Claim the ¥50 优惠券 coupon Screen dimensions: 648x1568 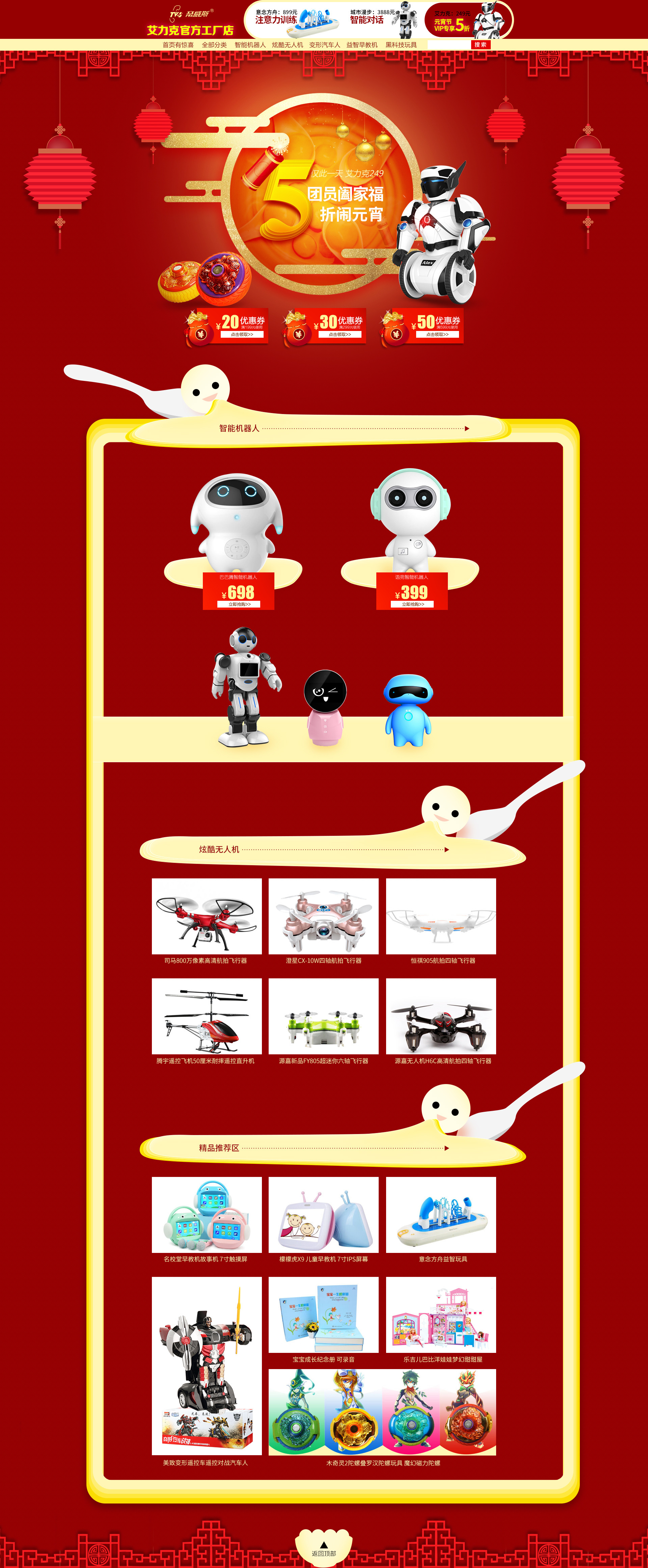tap(437, 334)
